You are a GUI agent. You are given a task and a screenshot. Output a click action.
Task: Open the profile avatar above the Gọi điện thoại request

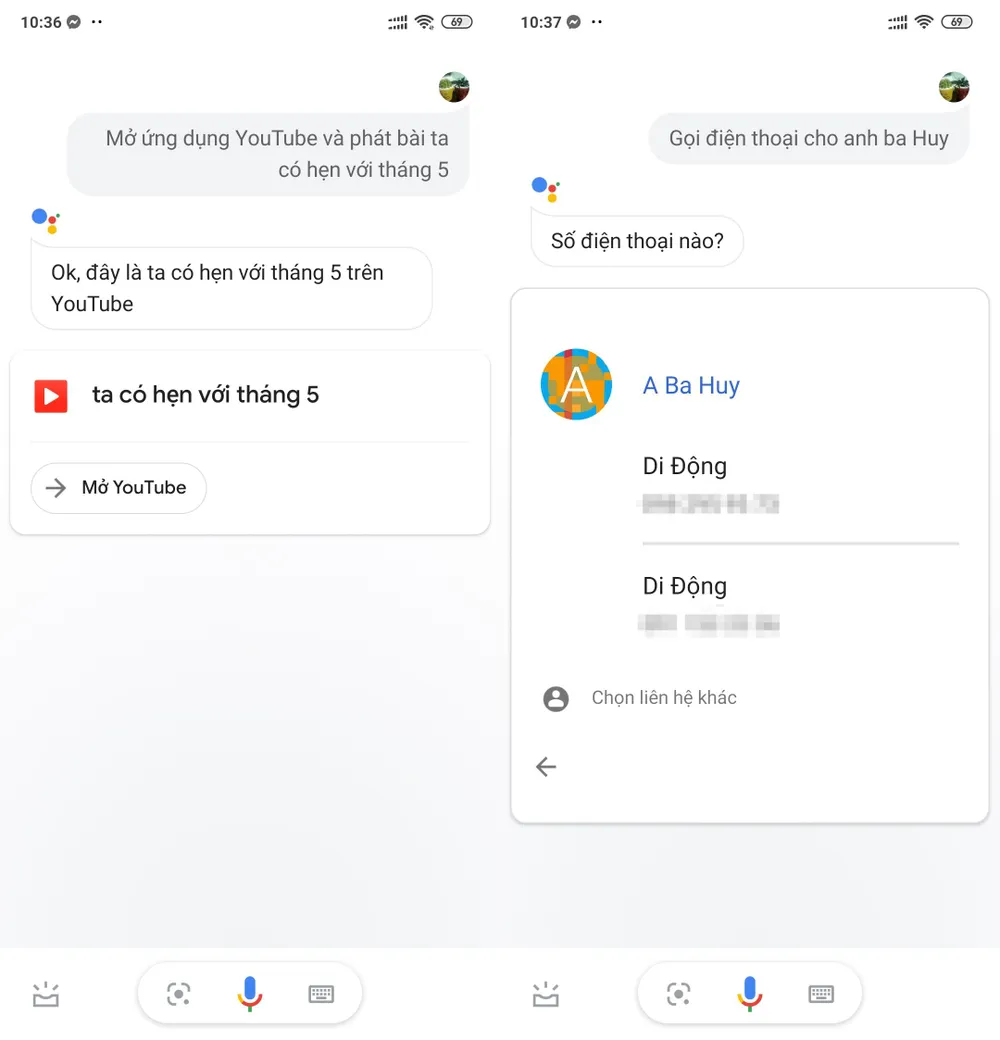click(x=954, y=87)
